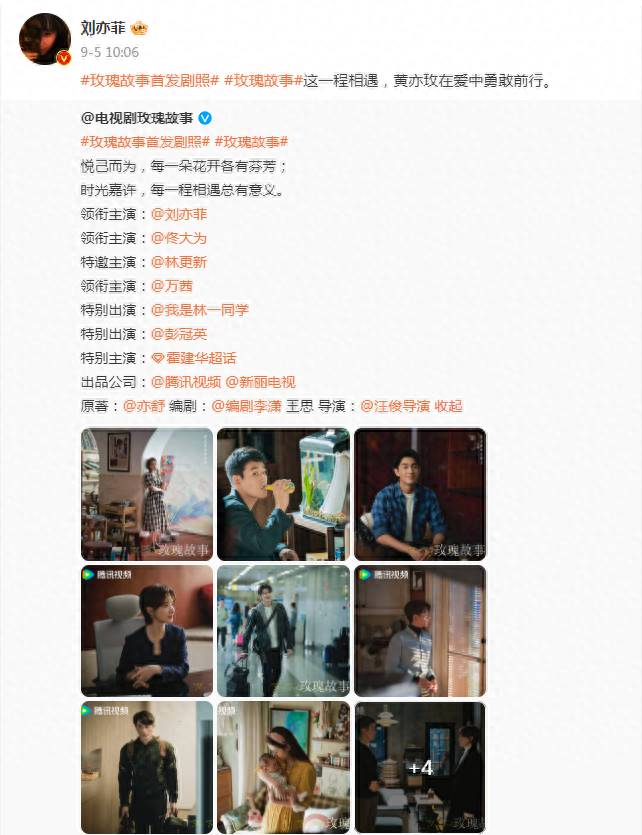
Task: Open the @彭冠英 mention
Action: [x=179, y=334]
